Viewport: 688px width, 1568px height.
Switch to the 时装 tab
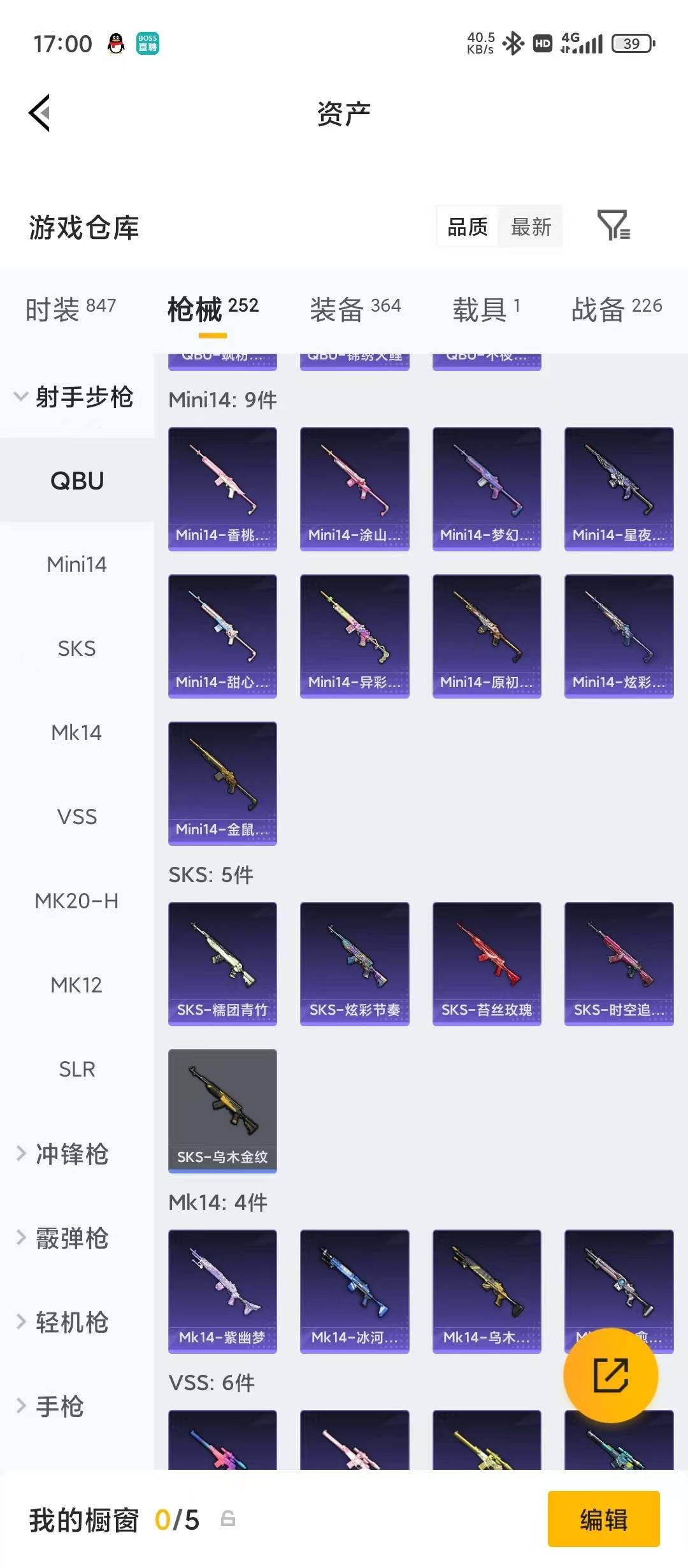(71, 309)
